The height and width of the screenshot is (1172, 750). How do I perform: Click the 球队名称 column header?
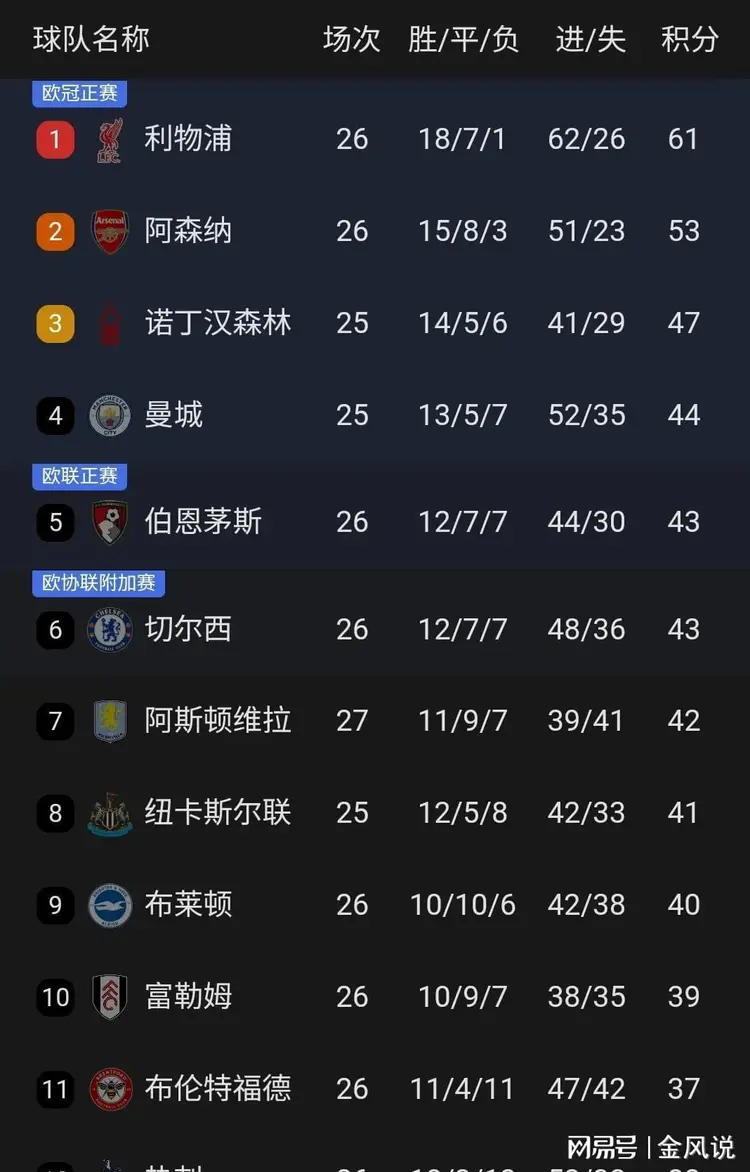(x=91, y=40)
